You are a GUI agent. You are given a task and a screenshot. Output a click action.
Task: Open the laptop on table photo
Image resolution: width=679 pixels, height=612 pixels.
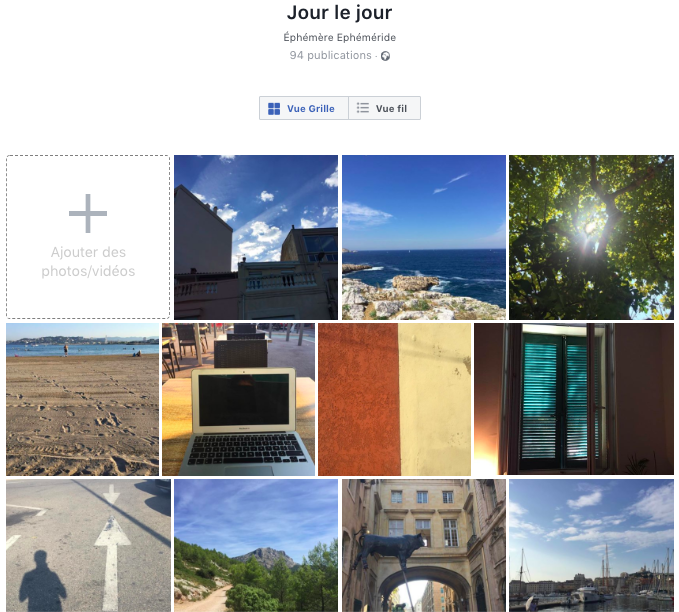[x=238, y=399]
